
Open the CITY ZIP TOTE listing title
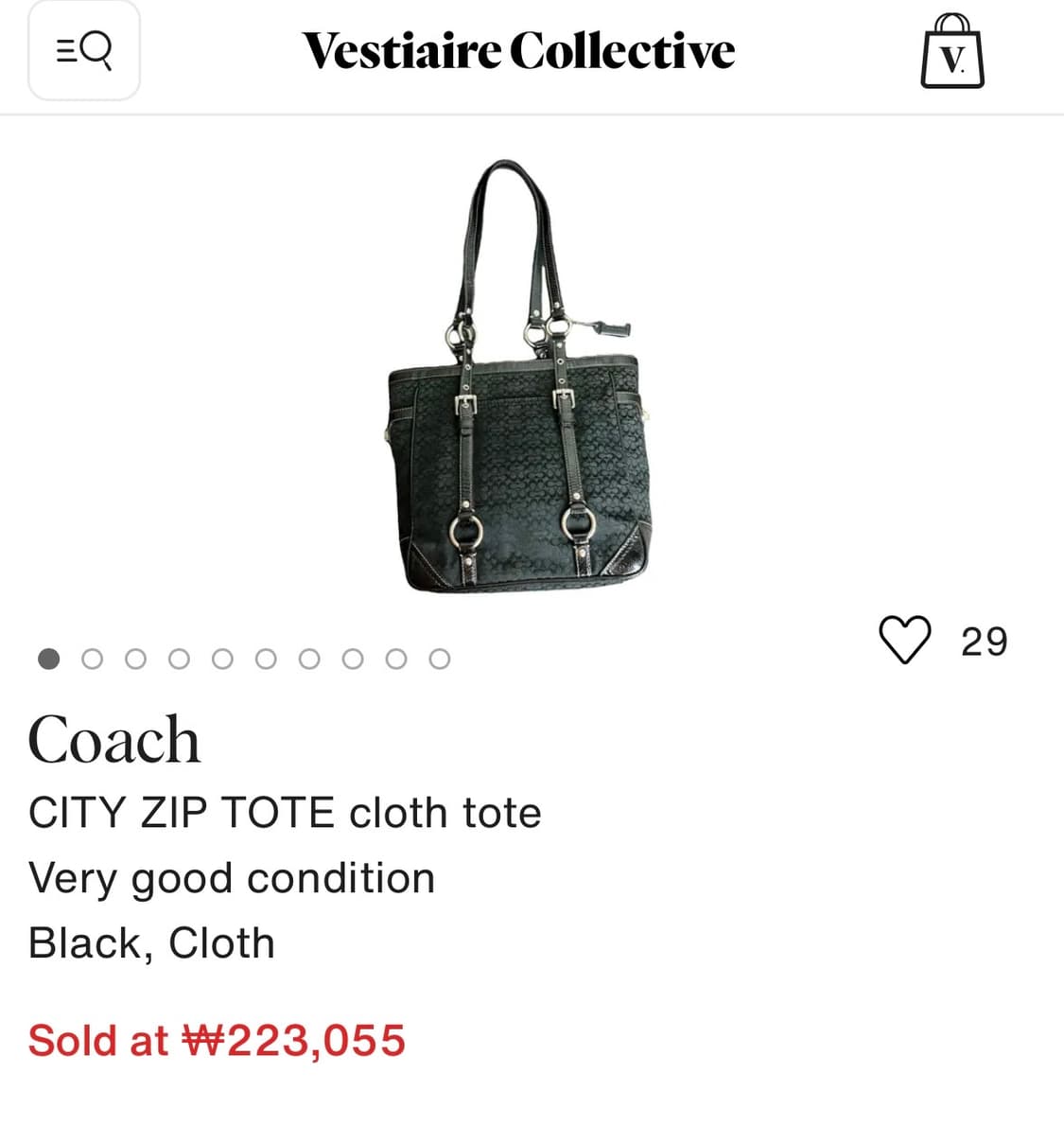click(x=285, y=812)
